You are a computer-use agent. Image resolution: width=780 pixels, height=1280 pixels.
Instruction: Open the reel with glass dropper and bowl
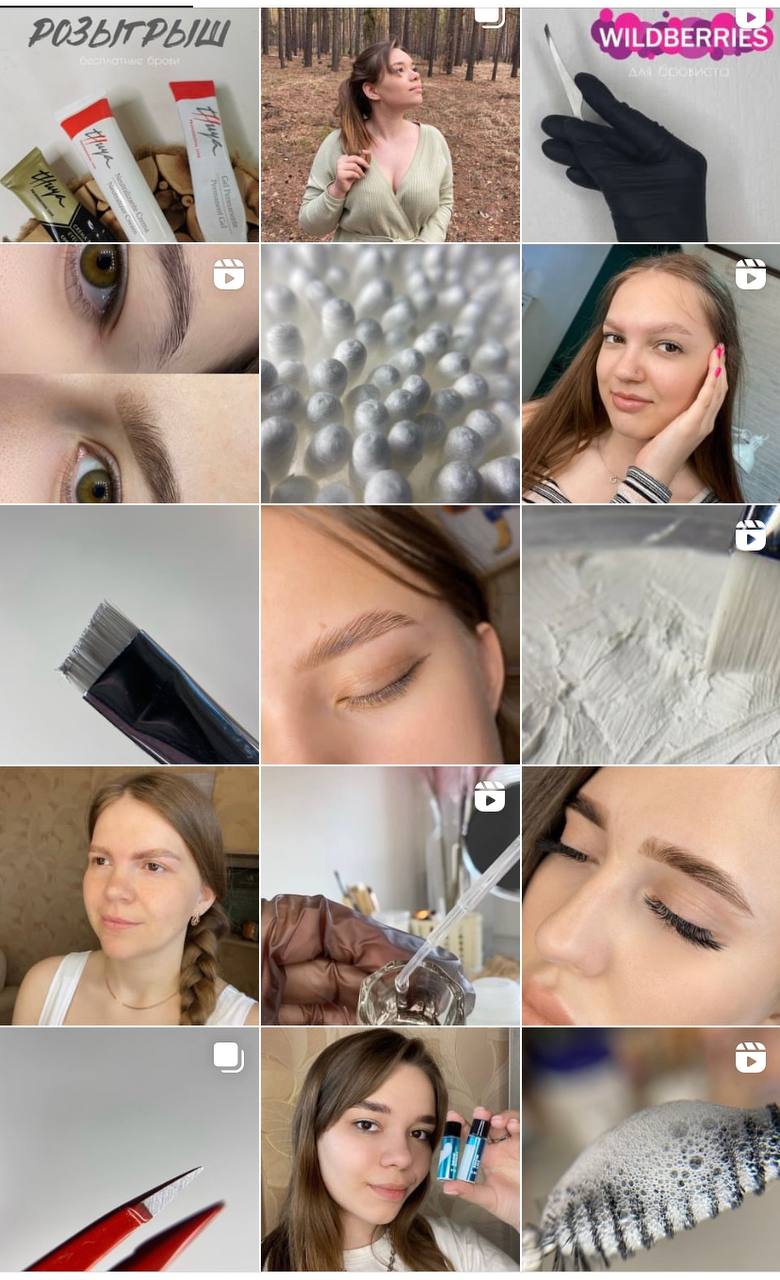coord(390,896)
